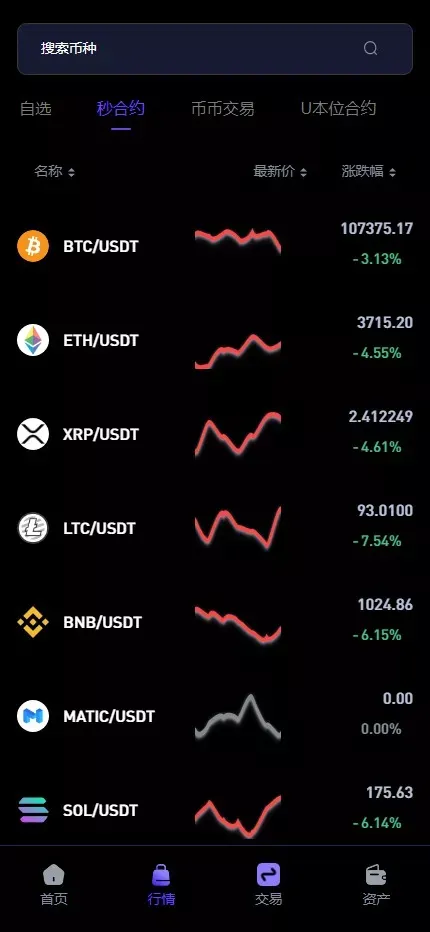Open the LTC/USDT pair

[x=215, y=527]
